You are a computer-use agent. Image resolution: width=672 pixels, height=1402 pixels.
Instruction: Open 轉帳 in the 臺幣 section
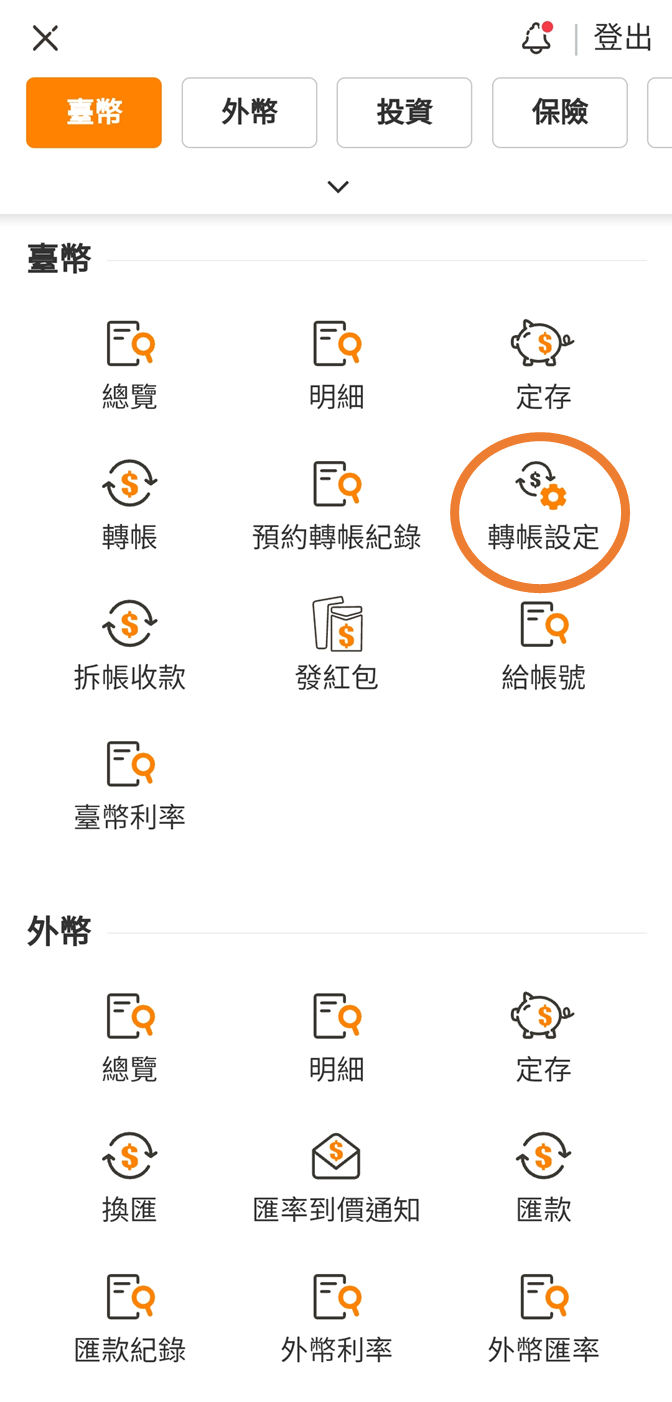point(130,505)
